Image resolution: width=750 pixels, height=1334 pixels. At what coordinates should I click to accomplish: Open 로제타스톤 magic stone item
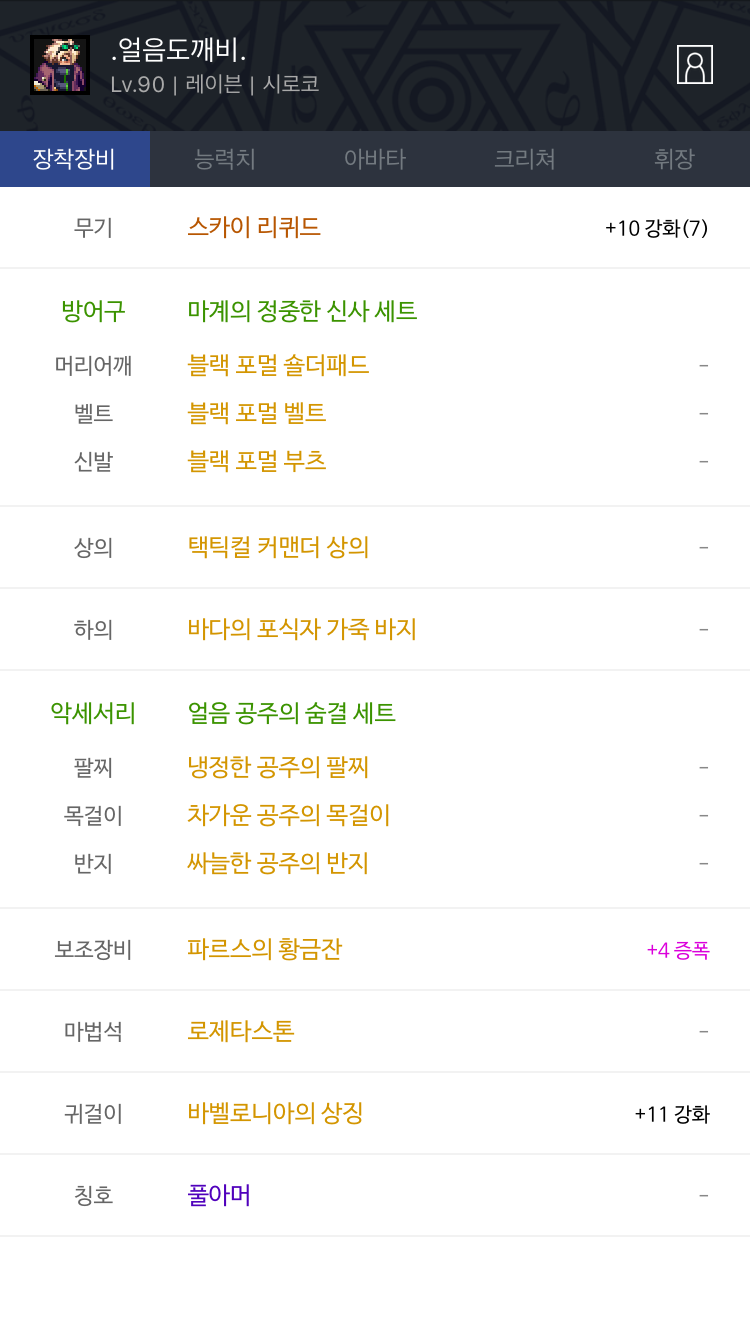click(x=241, y=1031)
